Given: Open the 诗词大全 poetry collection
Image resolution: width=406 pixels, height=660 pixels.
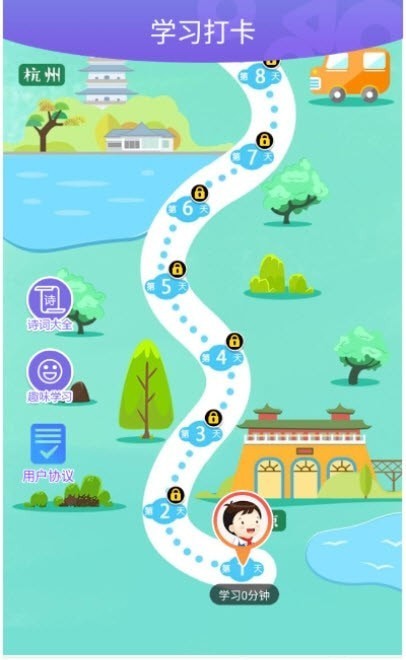Looking at the screenshot, I should click(50, 304).
